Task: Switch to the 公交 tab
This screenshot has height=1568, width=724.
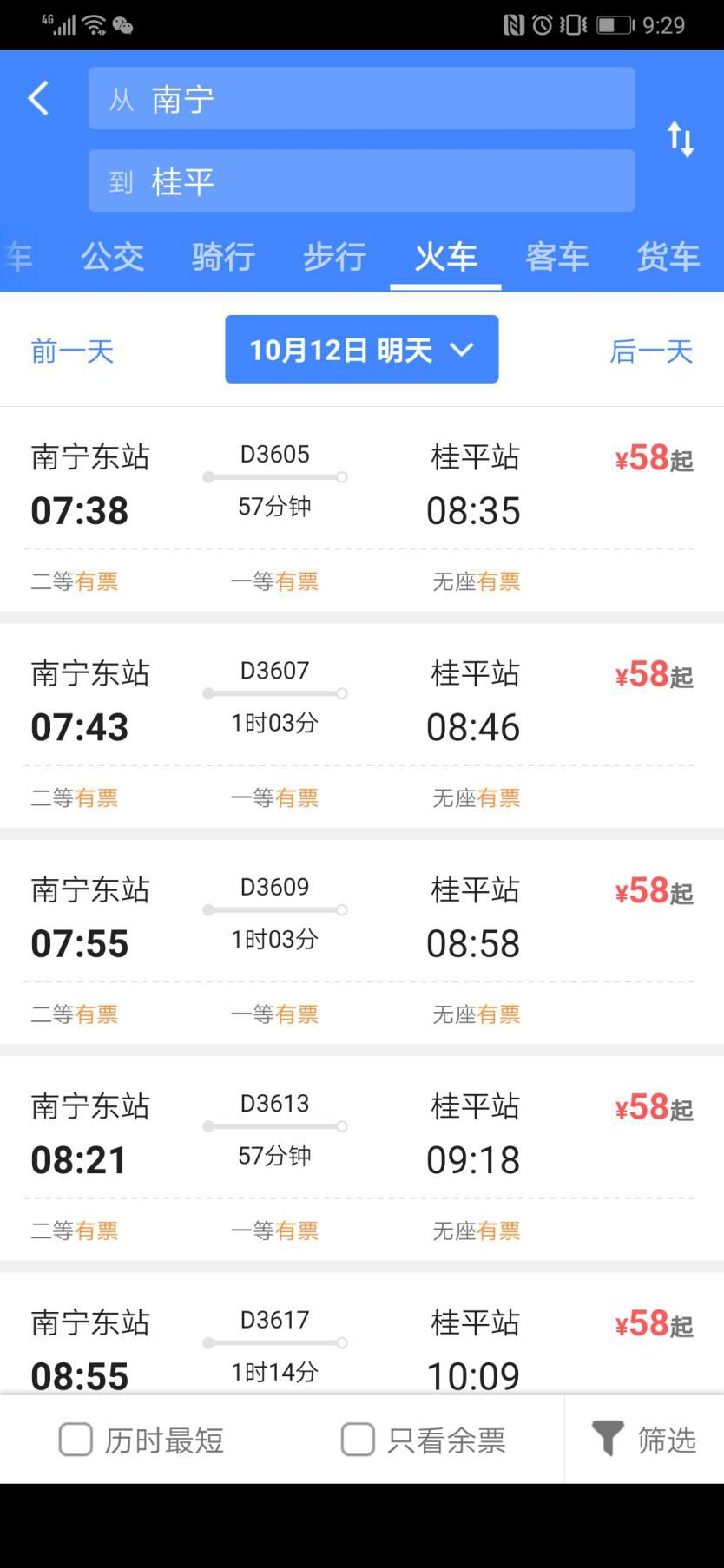Action: coord(111,257)
